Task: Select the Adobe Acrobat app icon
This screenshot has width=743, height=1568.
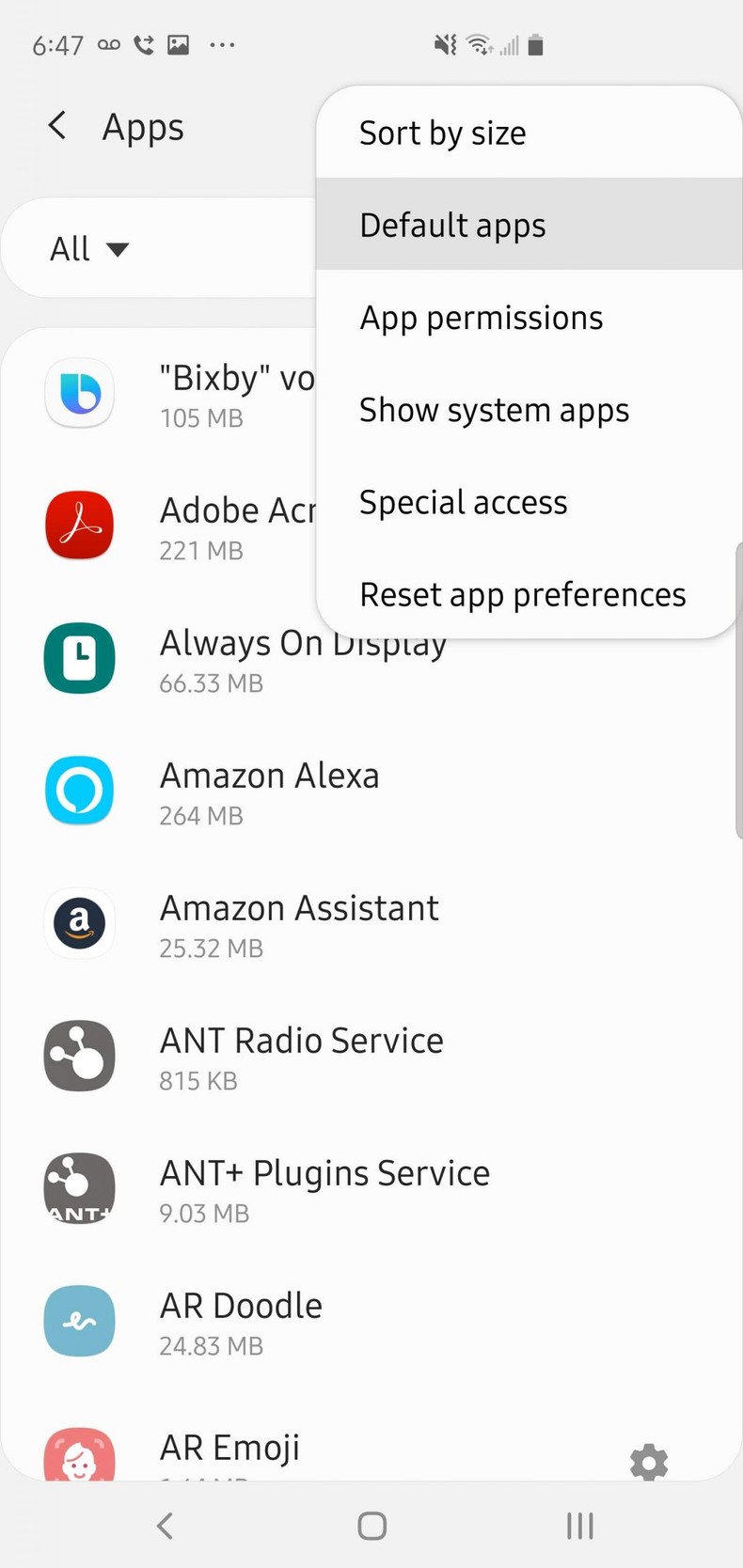Action: pos(79,525)
